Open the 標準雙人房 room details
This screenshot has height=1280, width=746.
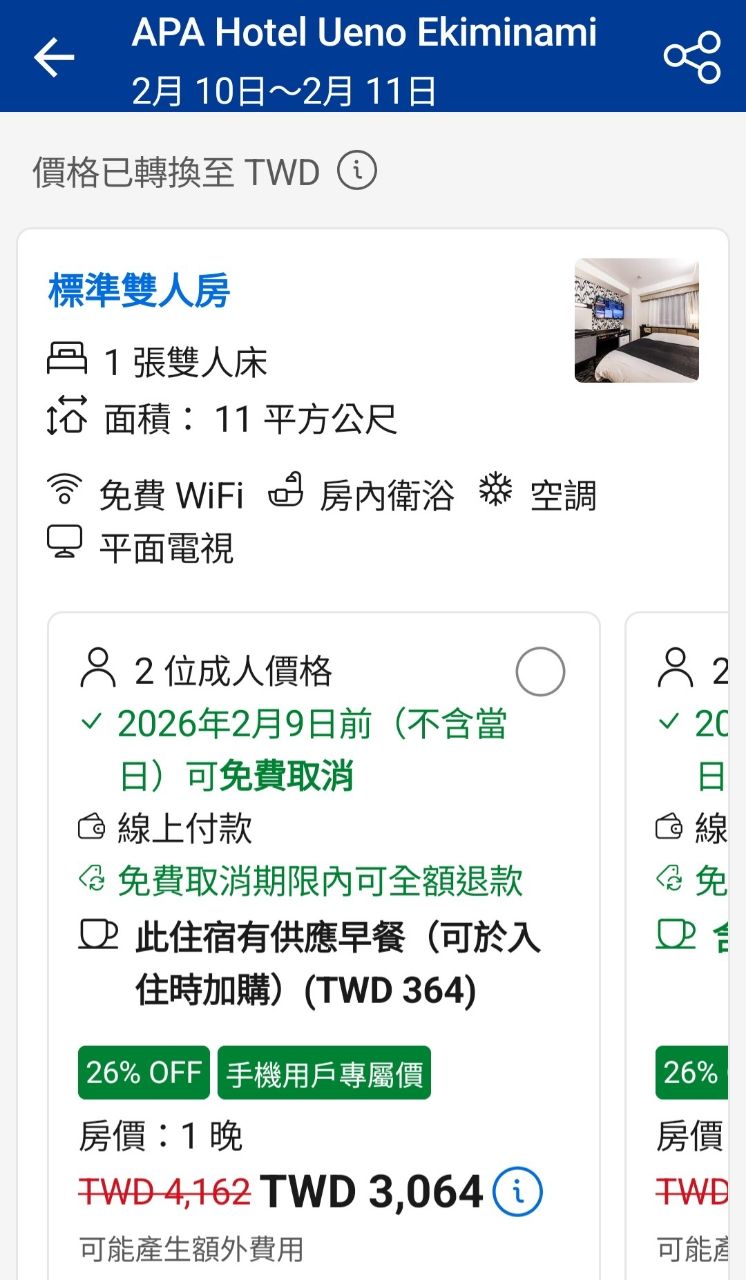tap(139, 291)
